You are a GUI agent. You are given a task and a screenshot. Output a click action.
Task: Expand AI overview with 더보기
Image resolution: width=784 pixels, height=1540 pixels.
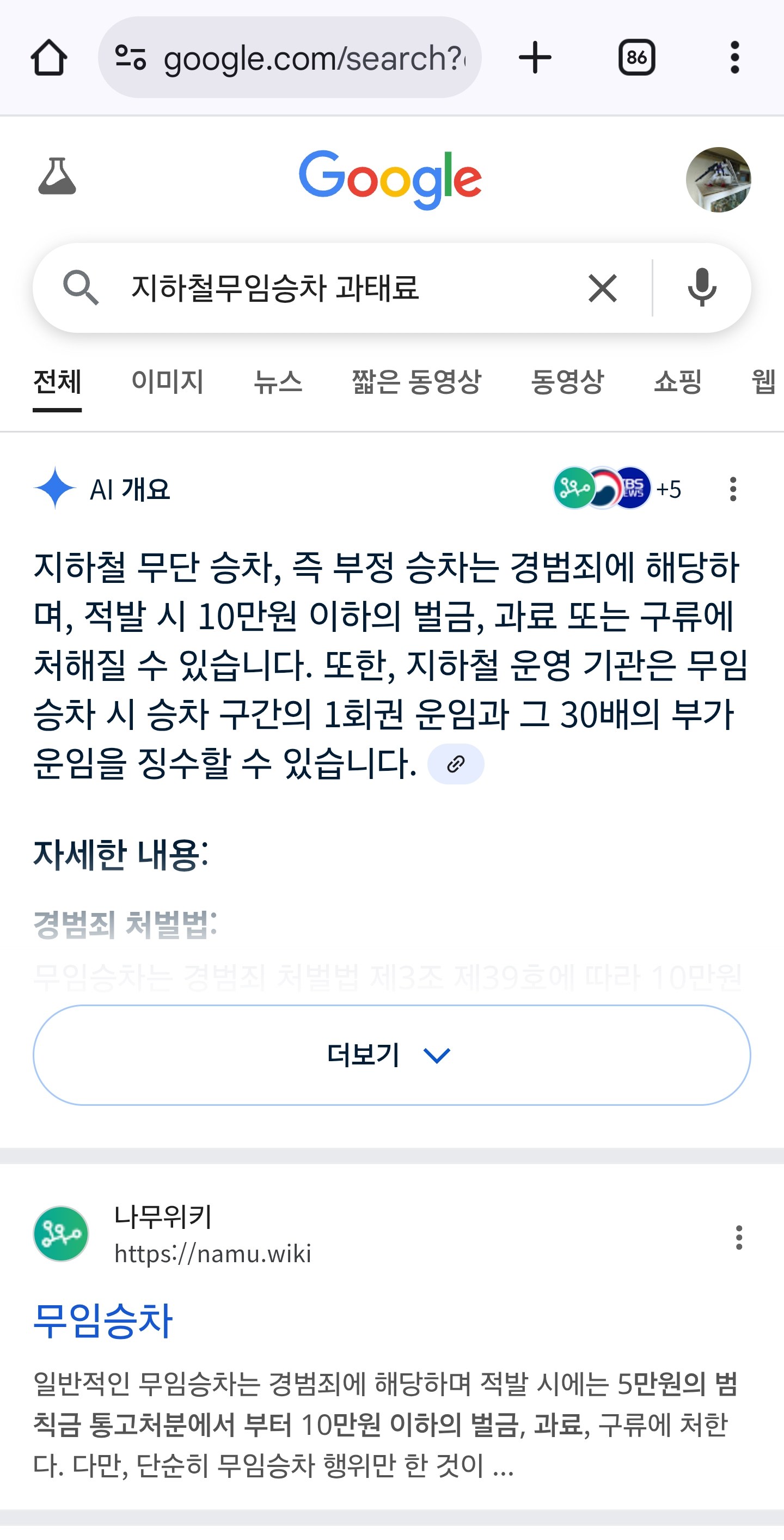[x=391, y=1055]
